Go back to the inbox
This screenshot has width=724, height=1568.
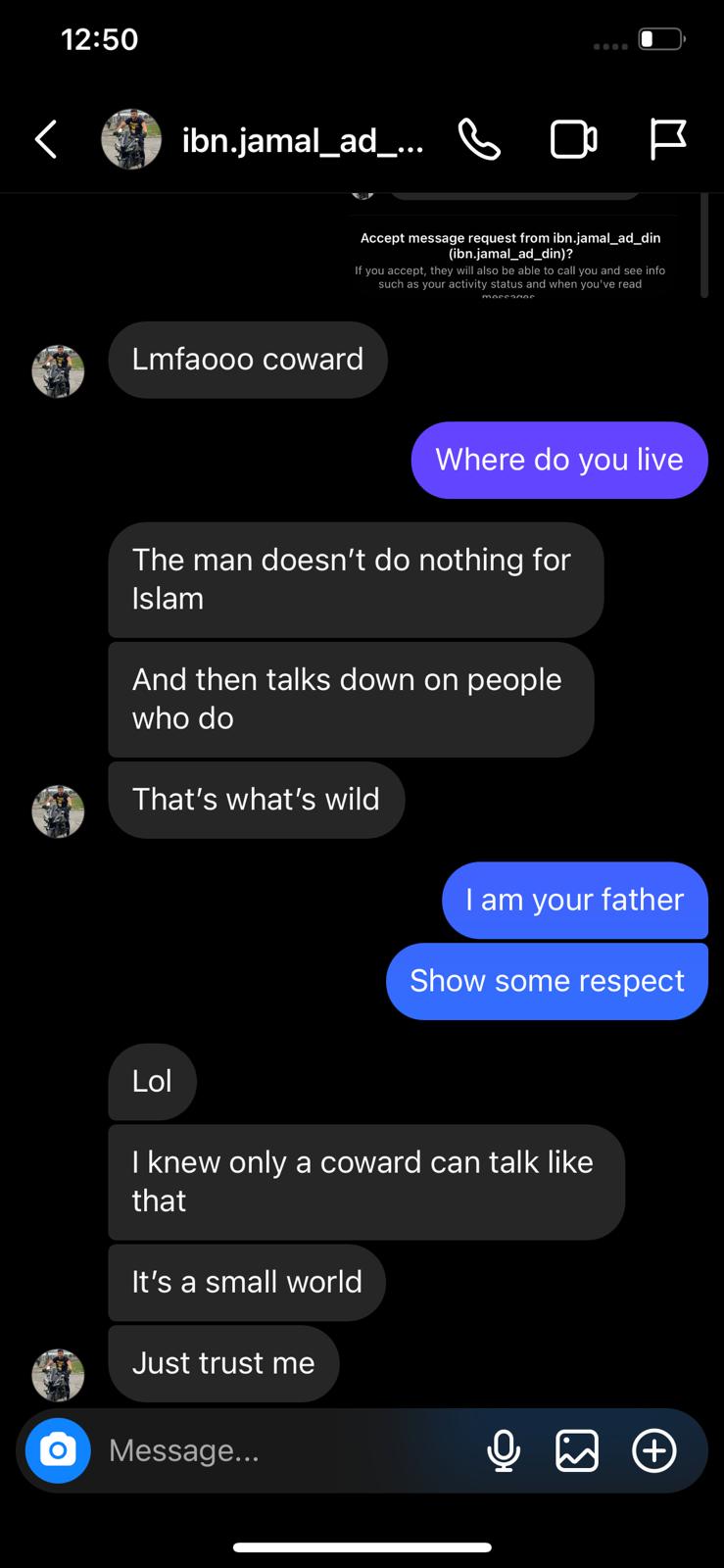point(45,140)
